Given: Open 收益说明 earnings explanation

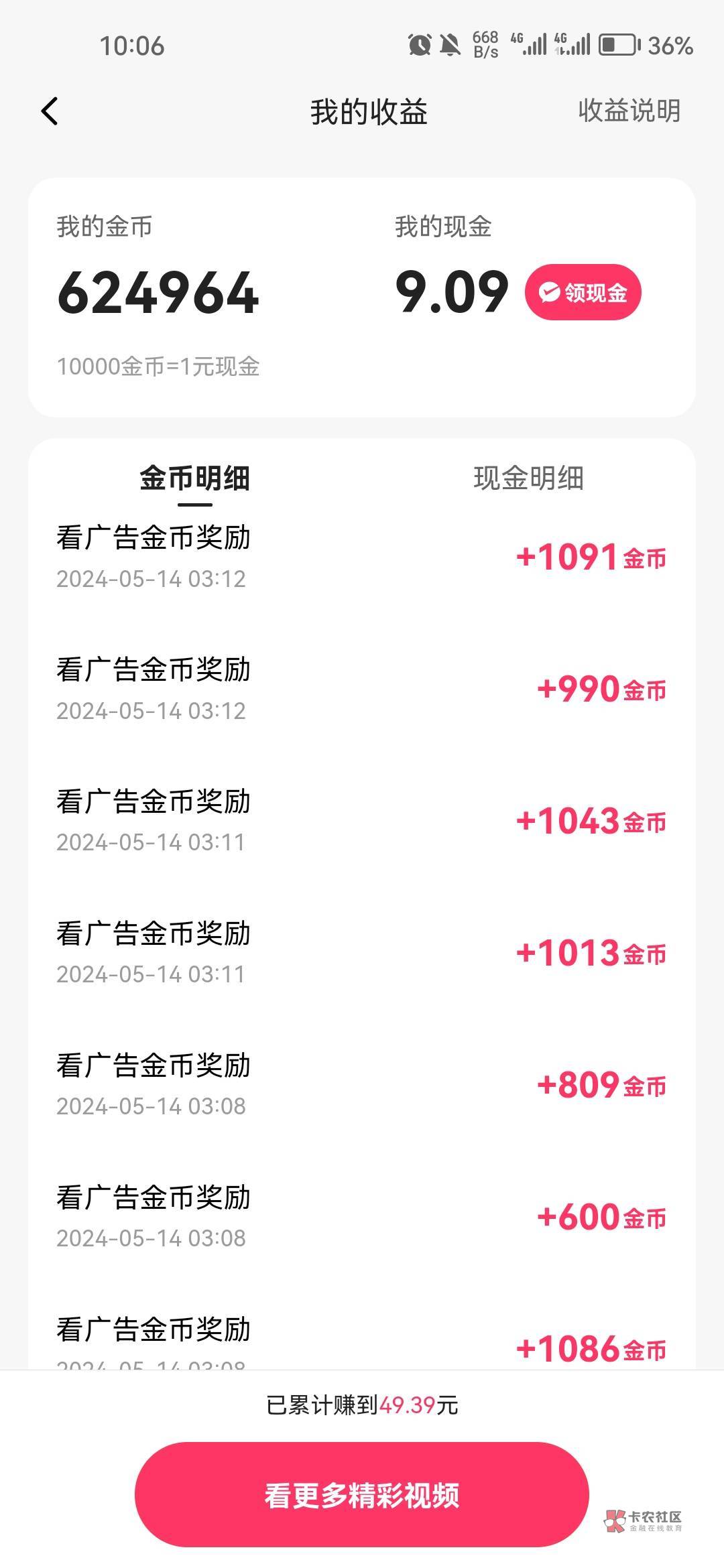Looking at the screenshot, I should pos(629,111).
